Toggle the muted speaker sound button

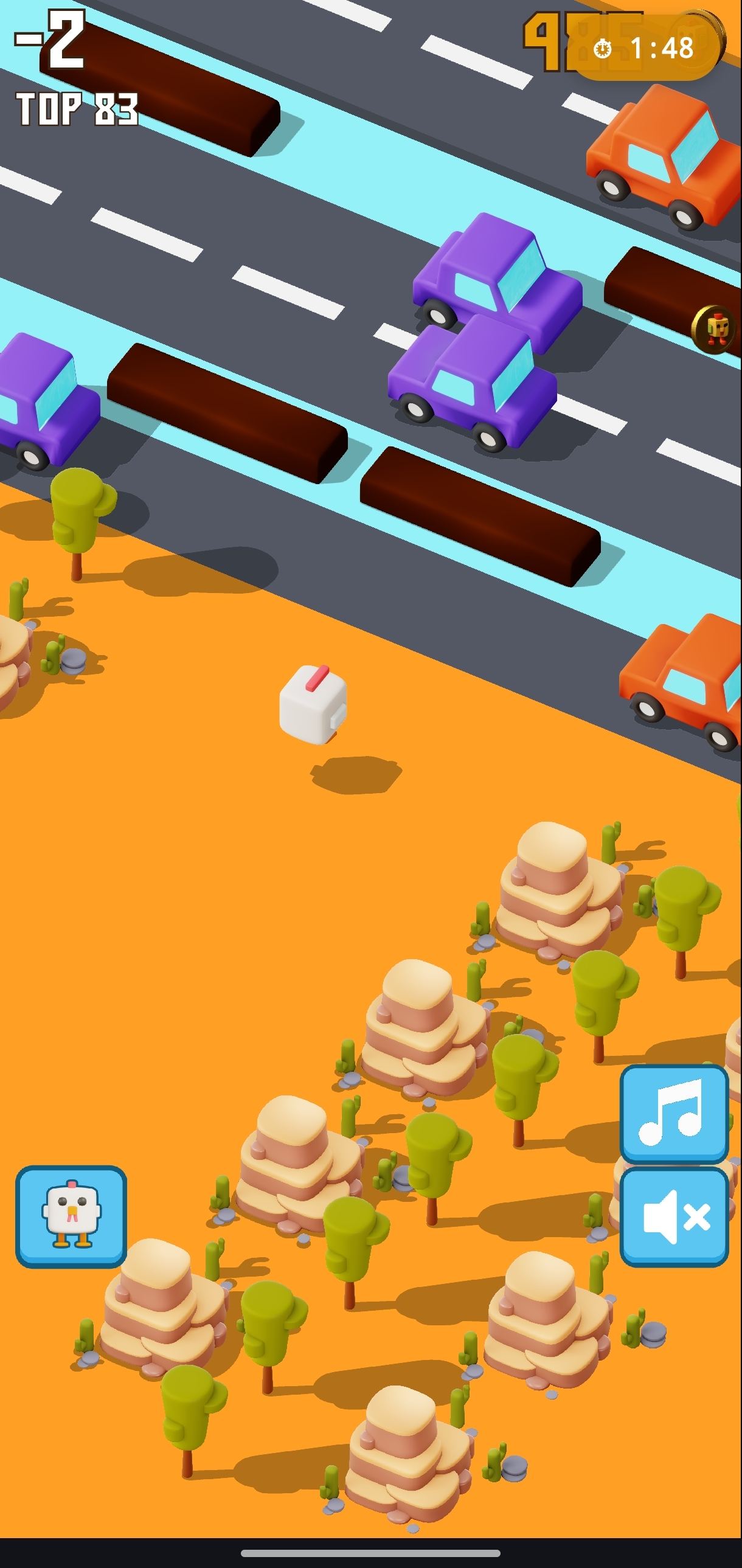tap(674, 1218)
